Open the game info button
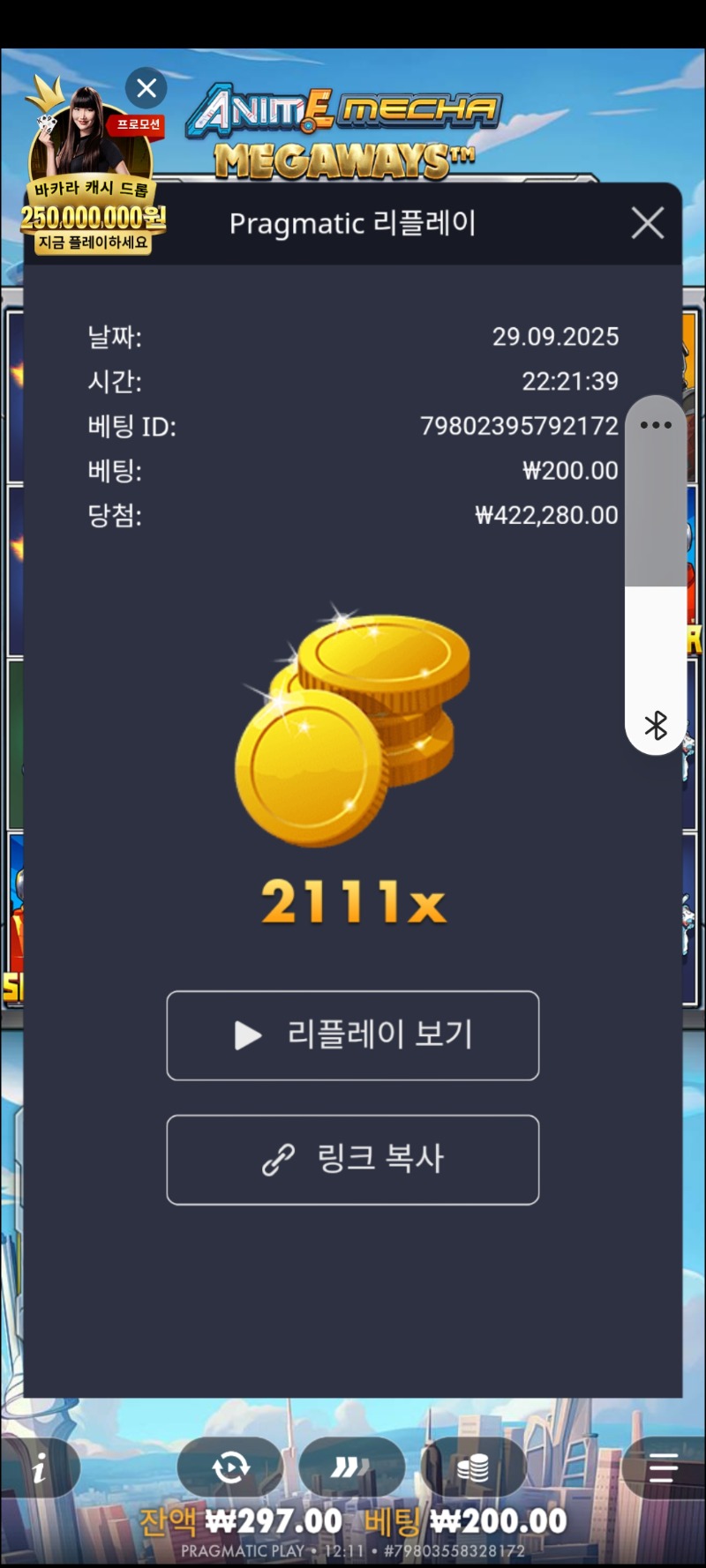 click(39, 1468)
